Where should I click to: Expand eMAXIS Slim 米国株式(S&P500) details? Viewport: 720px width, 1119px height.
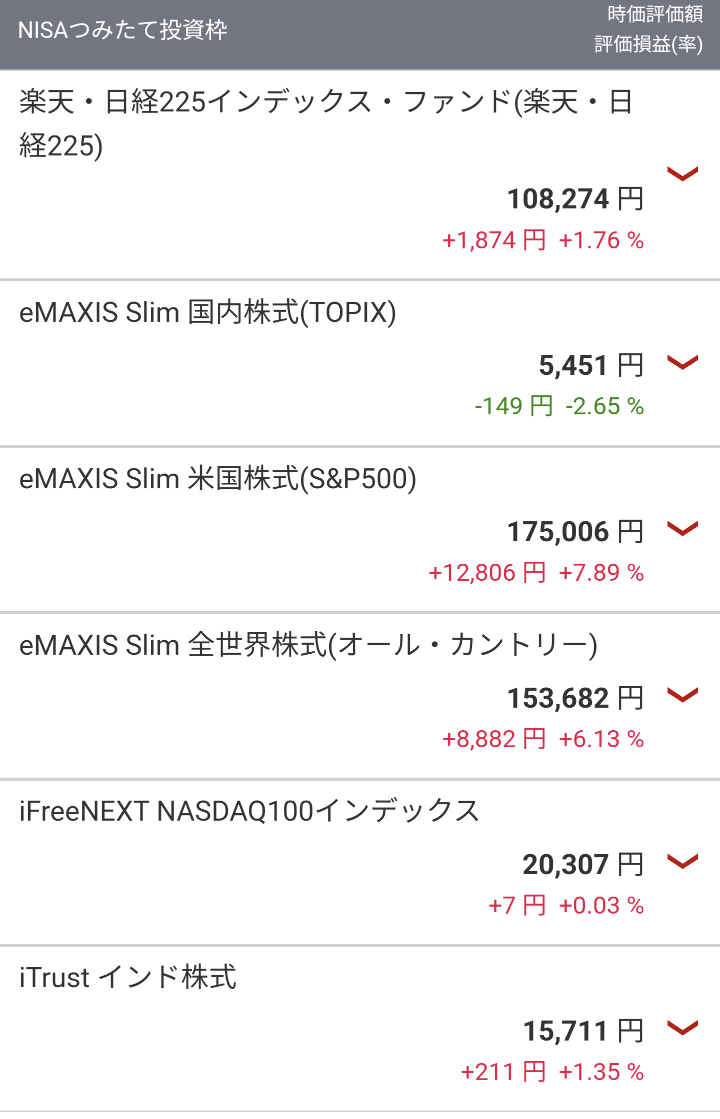[682, 529]
